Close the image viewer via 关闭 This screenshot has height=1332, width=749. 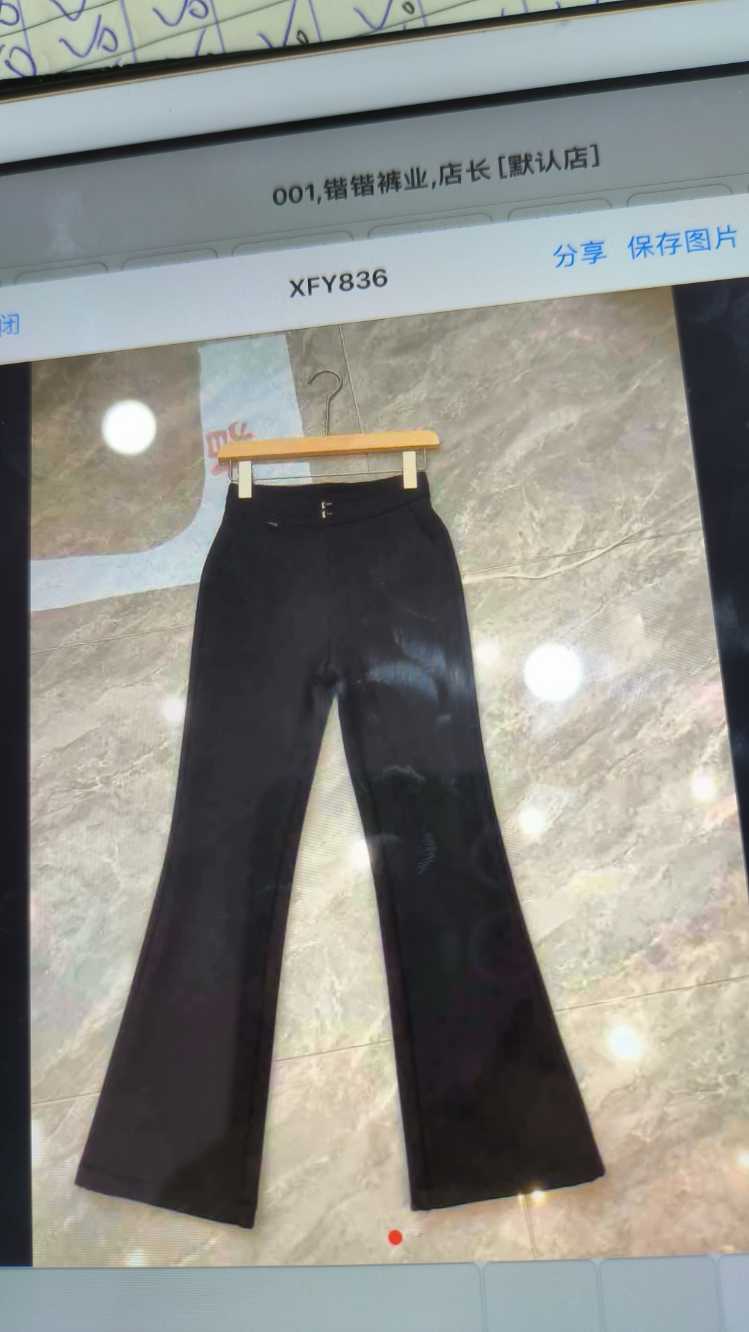(x=8, y=324)
